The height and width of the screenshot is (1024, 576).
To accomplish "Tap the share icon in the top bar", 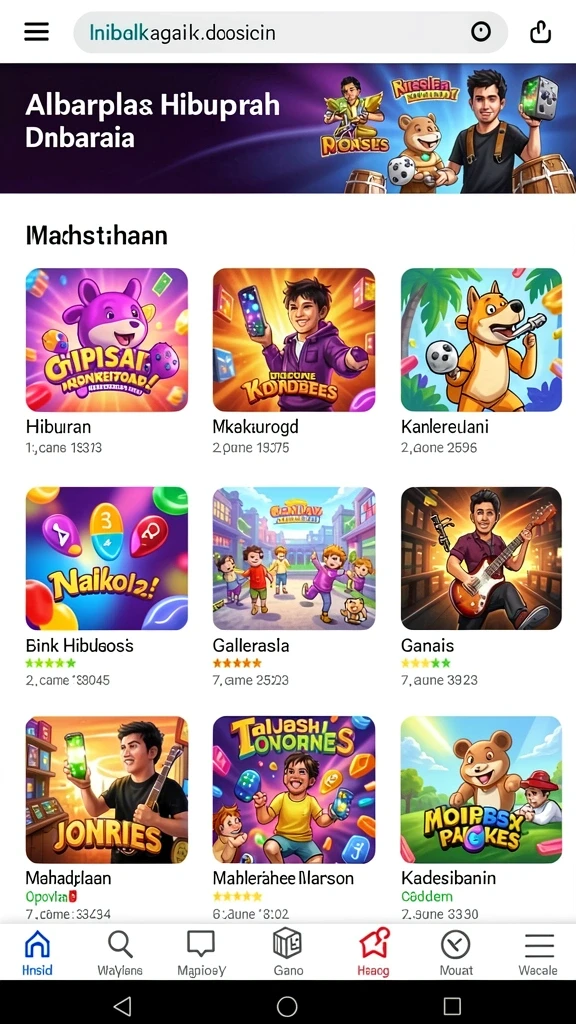I will point(540,31).
